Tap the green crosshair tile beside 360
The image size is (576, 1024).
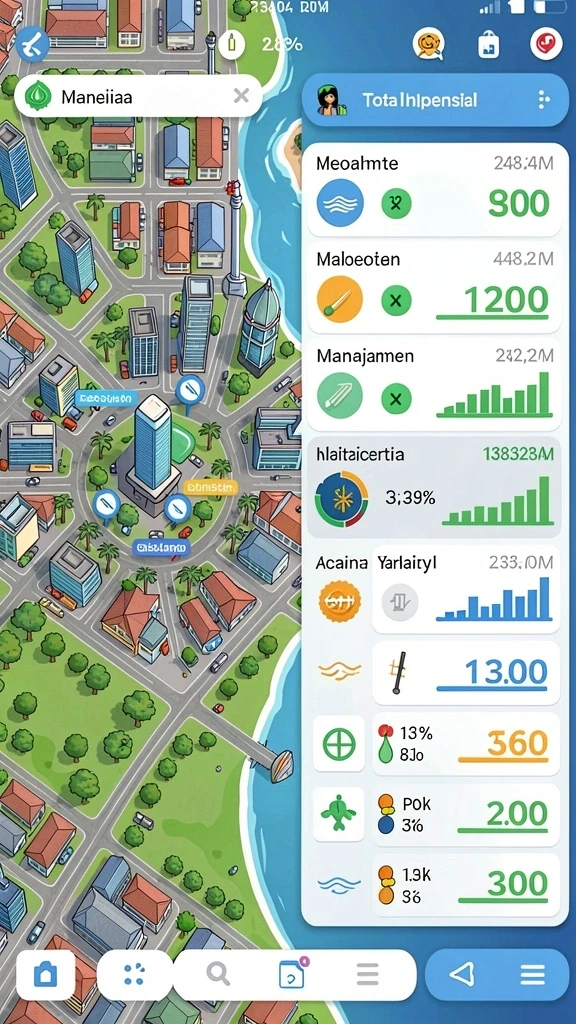point(339,743)
